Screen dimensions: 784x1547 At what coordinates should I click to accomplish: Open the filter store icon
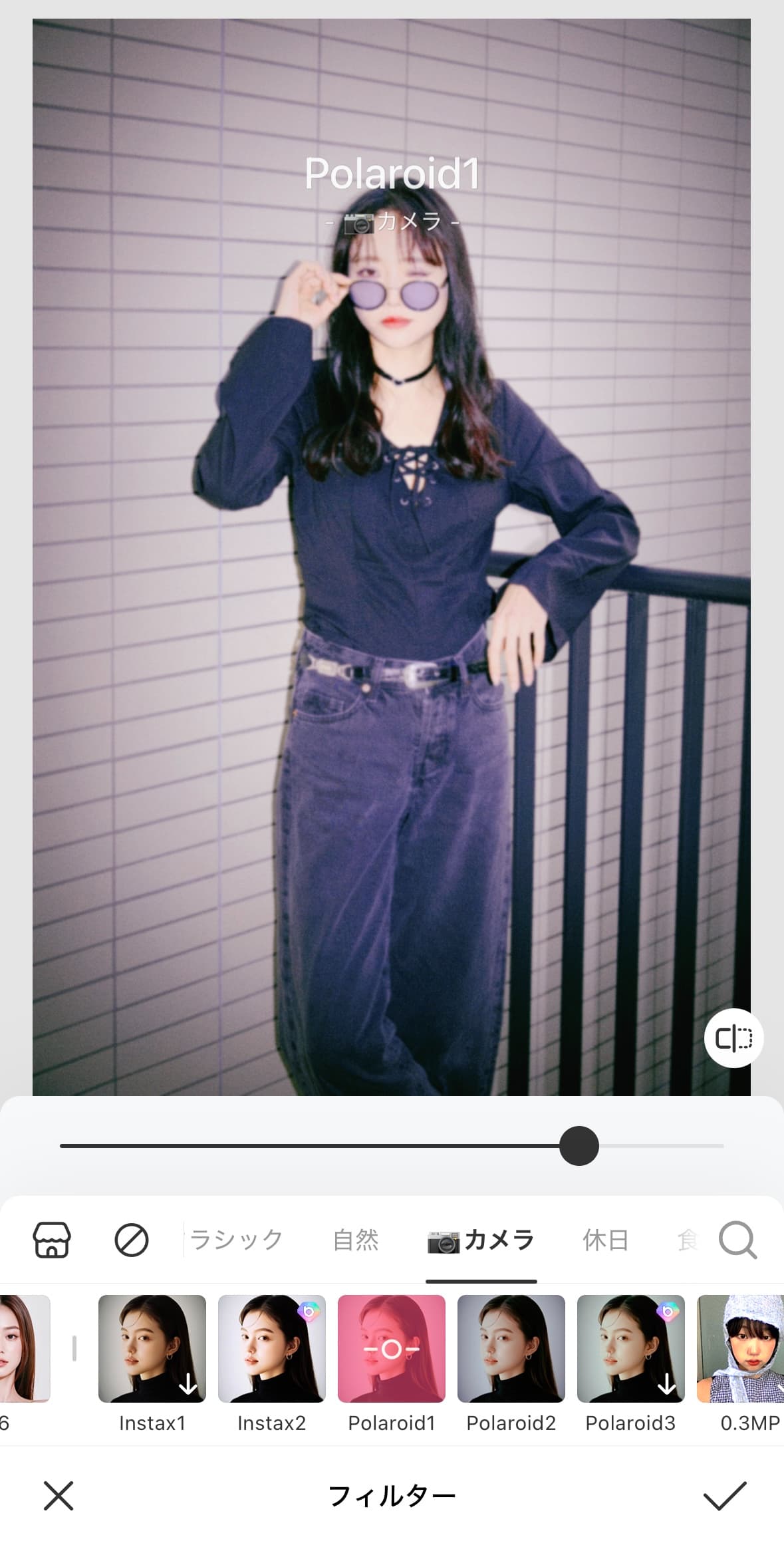pyautogui.click(x=51, y=1240)
